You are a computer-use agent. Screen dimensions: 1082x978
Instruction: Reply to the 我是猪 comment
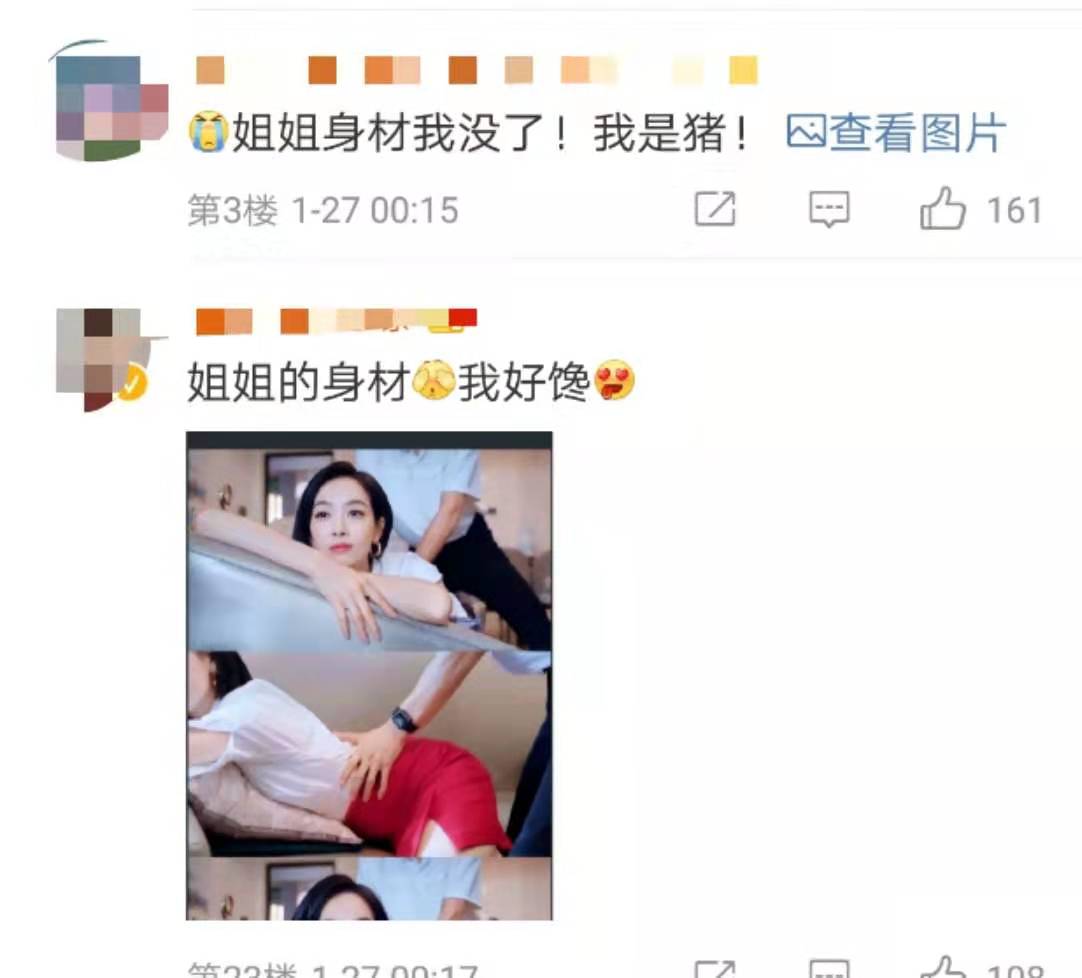829,209
